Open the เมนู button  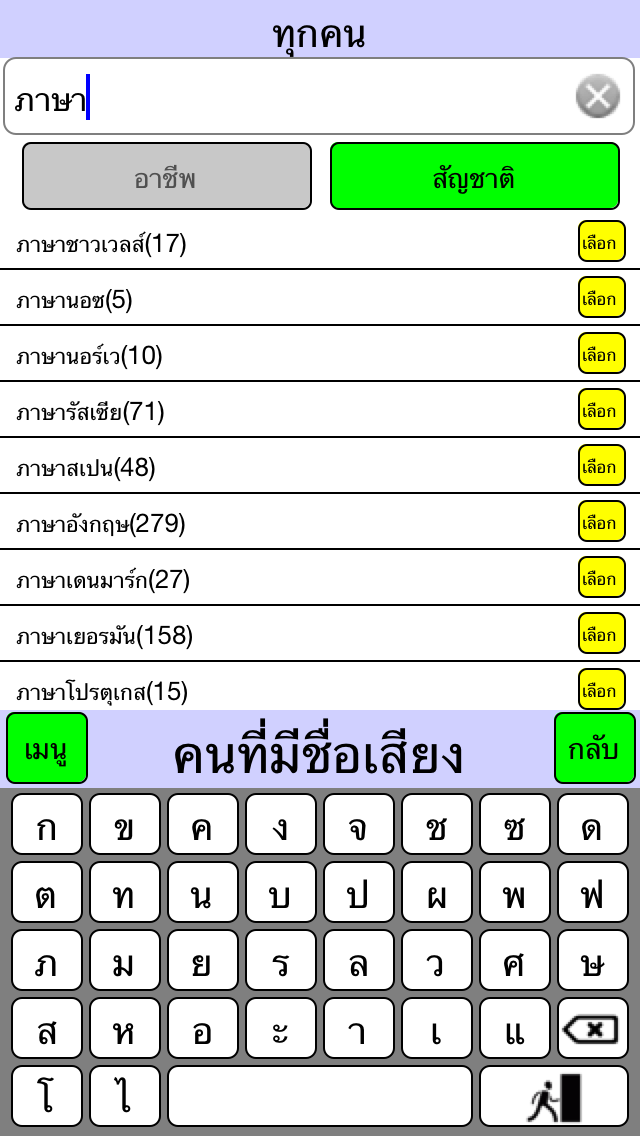coord(47,748)
